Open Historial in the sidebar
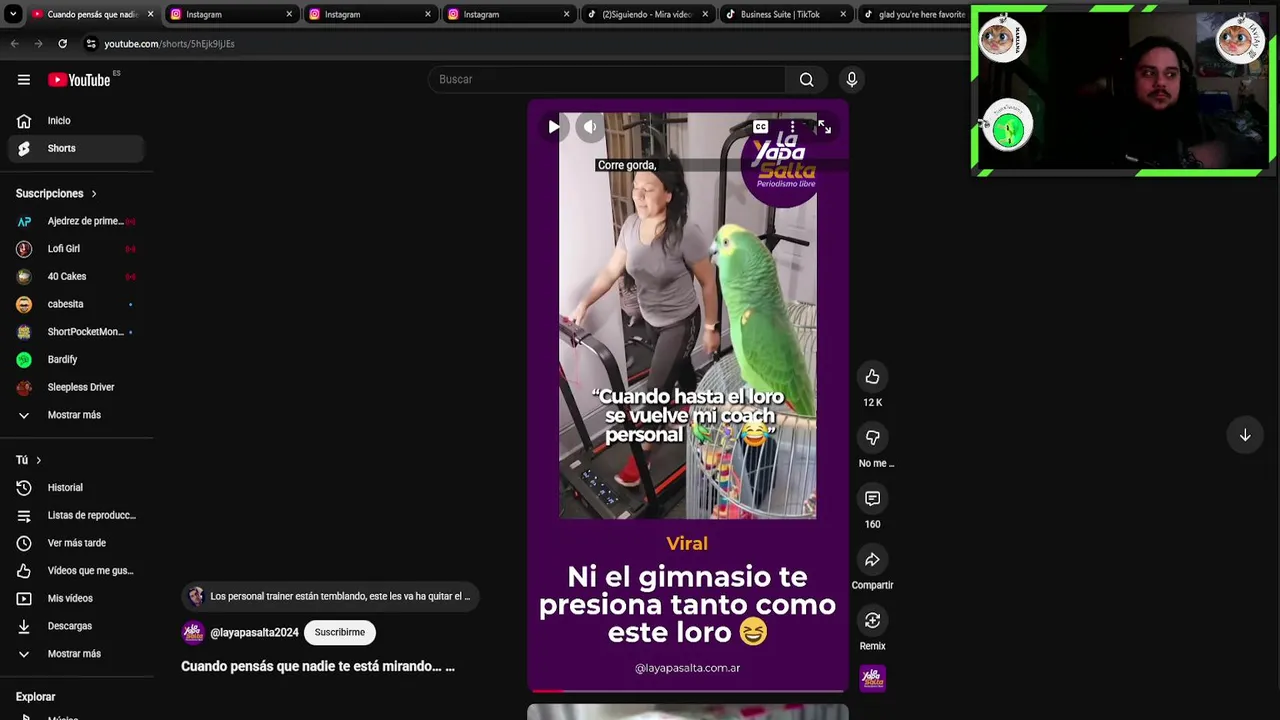1280x720 pixels. coord(65,488)
